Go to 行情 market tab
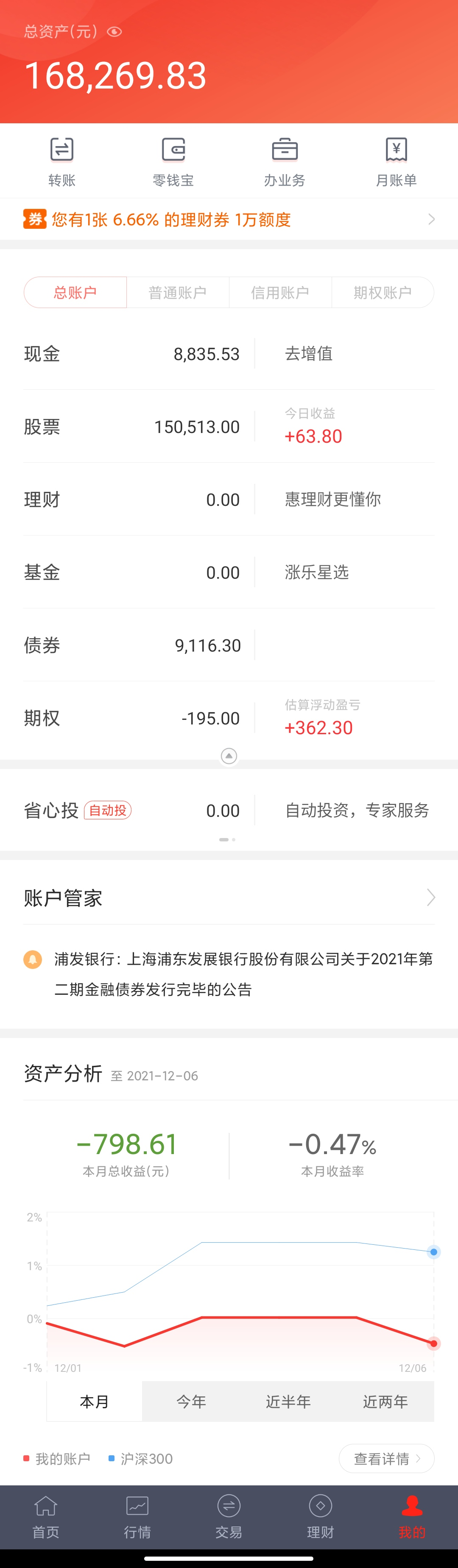458x1568 pixels. pos(137,1518)
